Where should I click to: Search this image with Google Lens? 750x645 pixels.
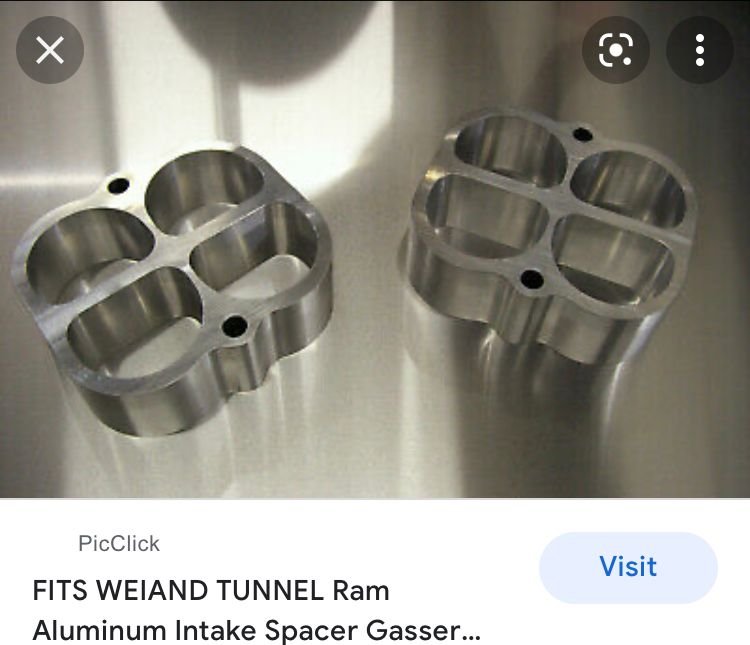(616, 50)
